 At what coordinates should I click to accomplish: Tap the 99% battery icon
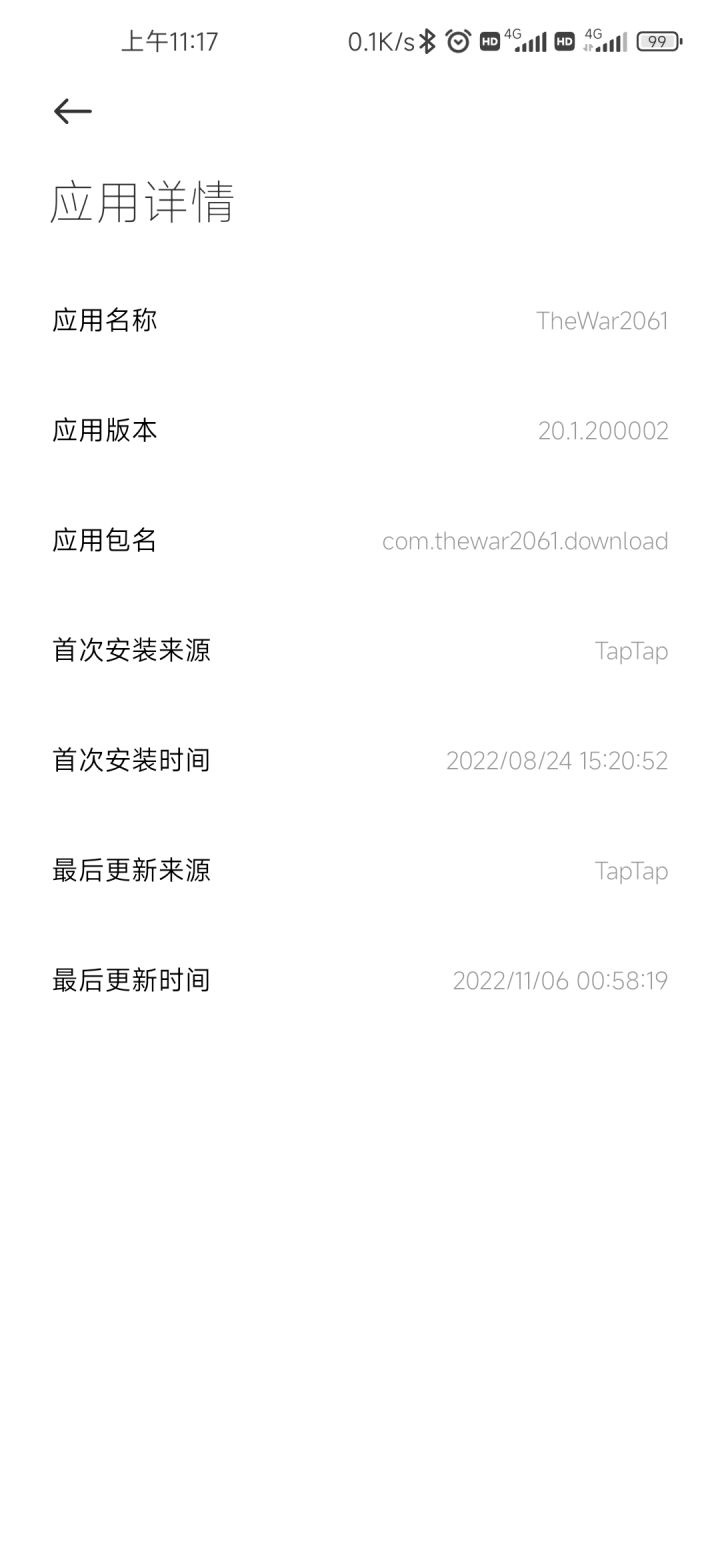coord(658,40)
